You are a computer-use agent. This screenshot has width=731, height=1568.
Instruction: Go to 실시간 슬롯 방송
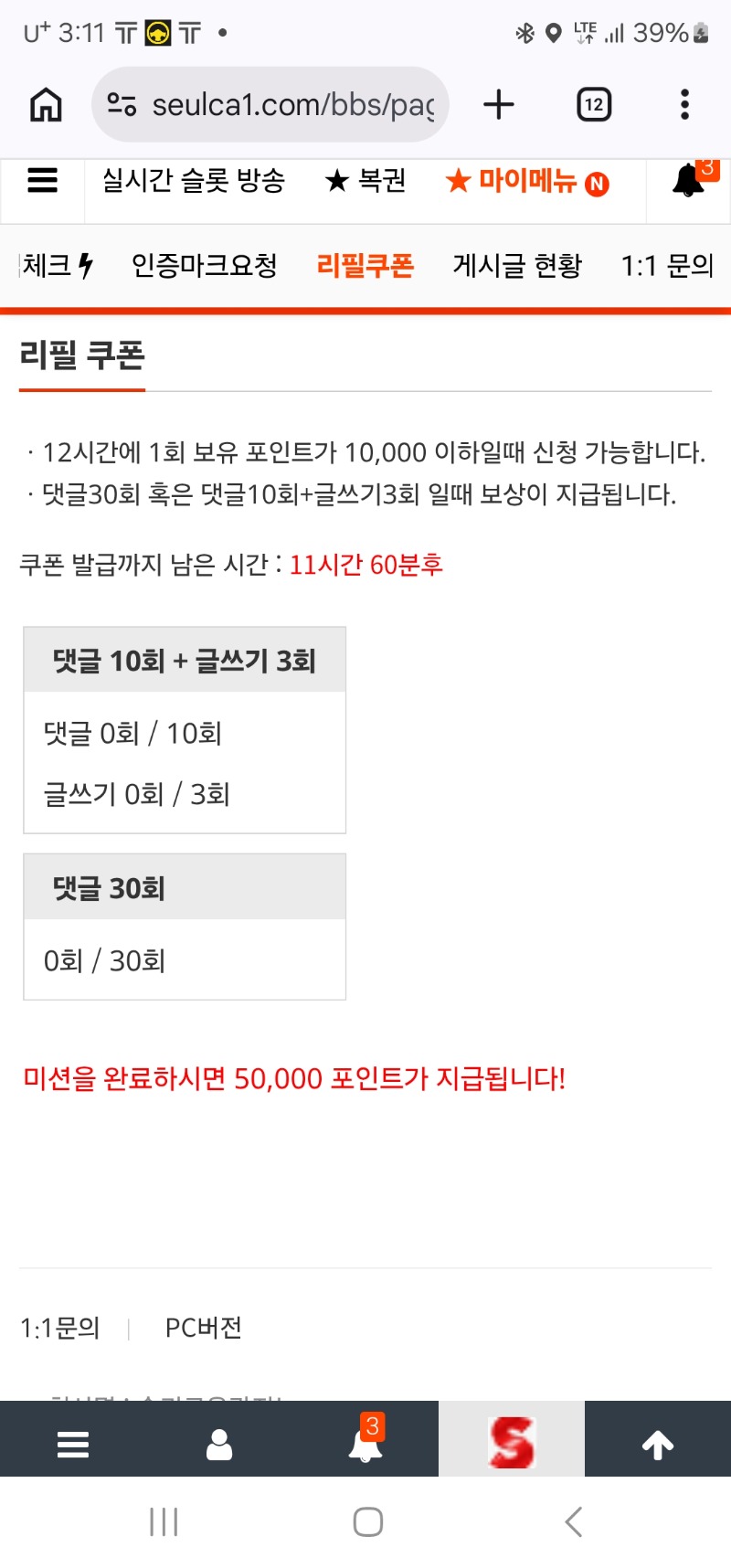193,181
